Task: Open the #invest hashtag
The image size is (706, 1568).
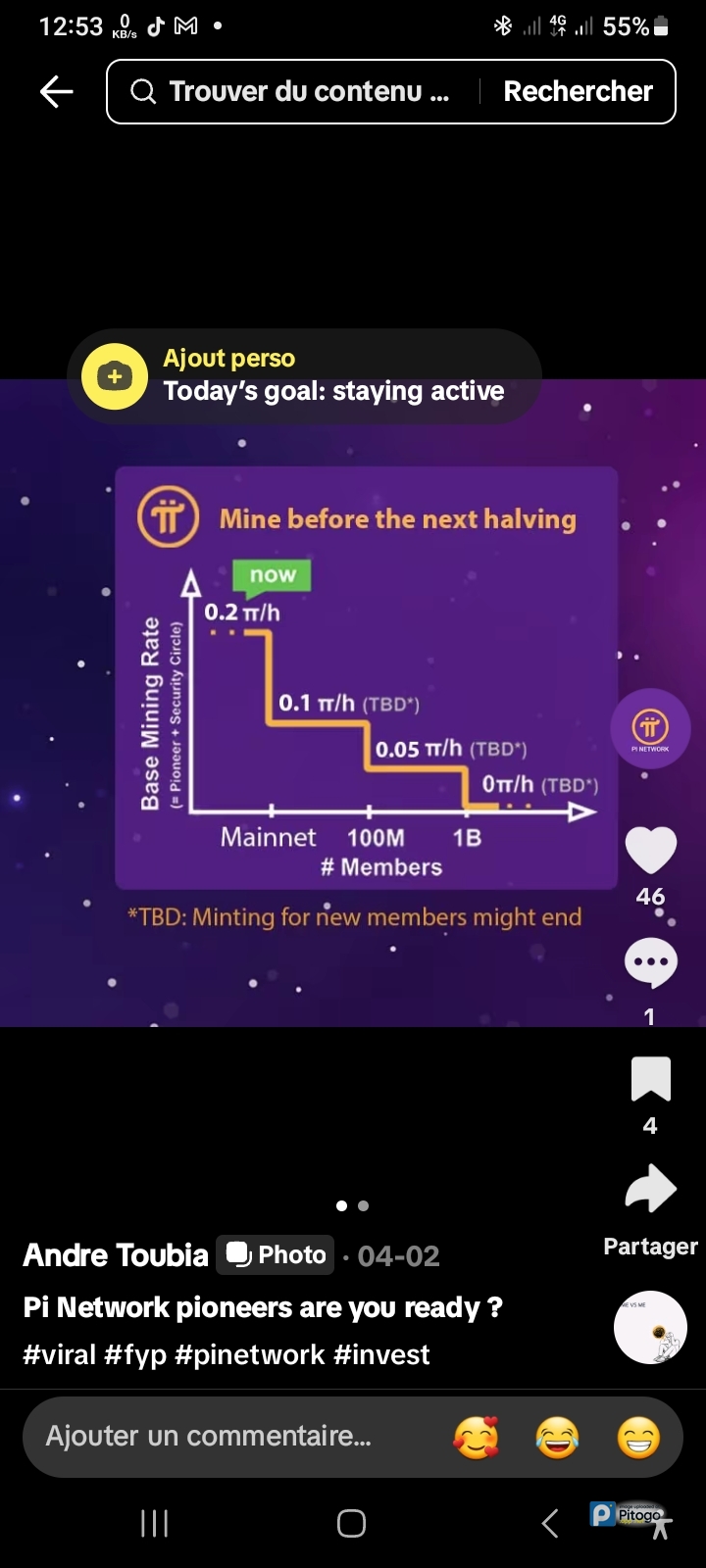Action: [x=381, y=1354]
